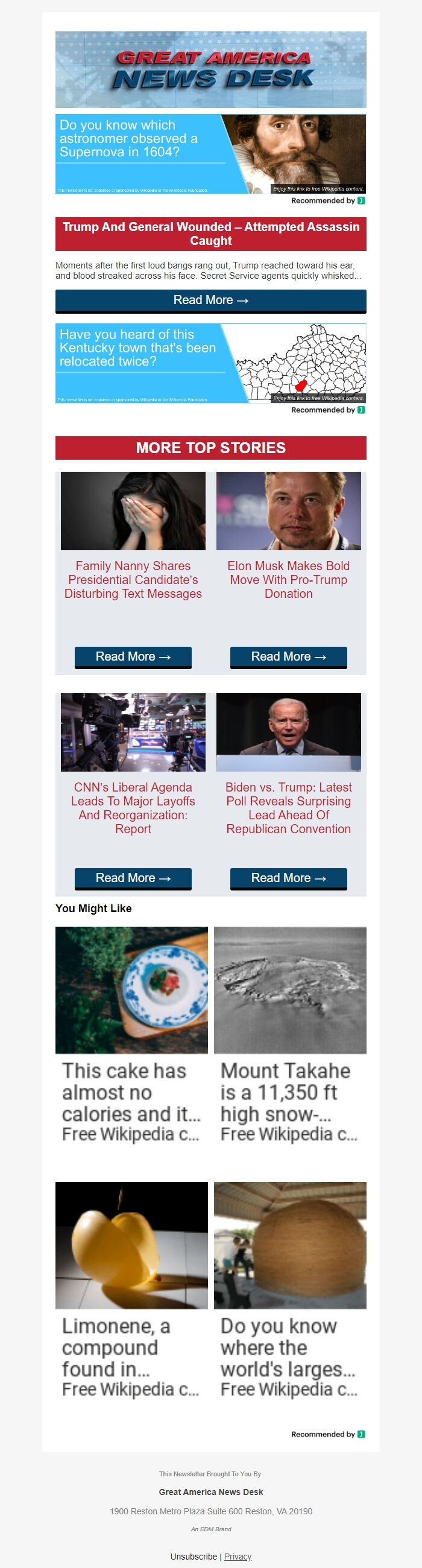Open the Privacy link in footer
422x1568 pixels.
(x=238, y=1557)
